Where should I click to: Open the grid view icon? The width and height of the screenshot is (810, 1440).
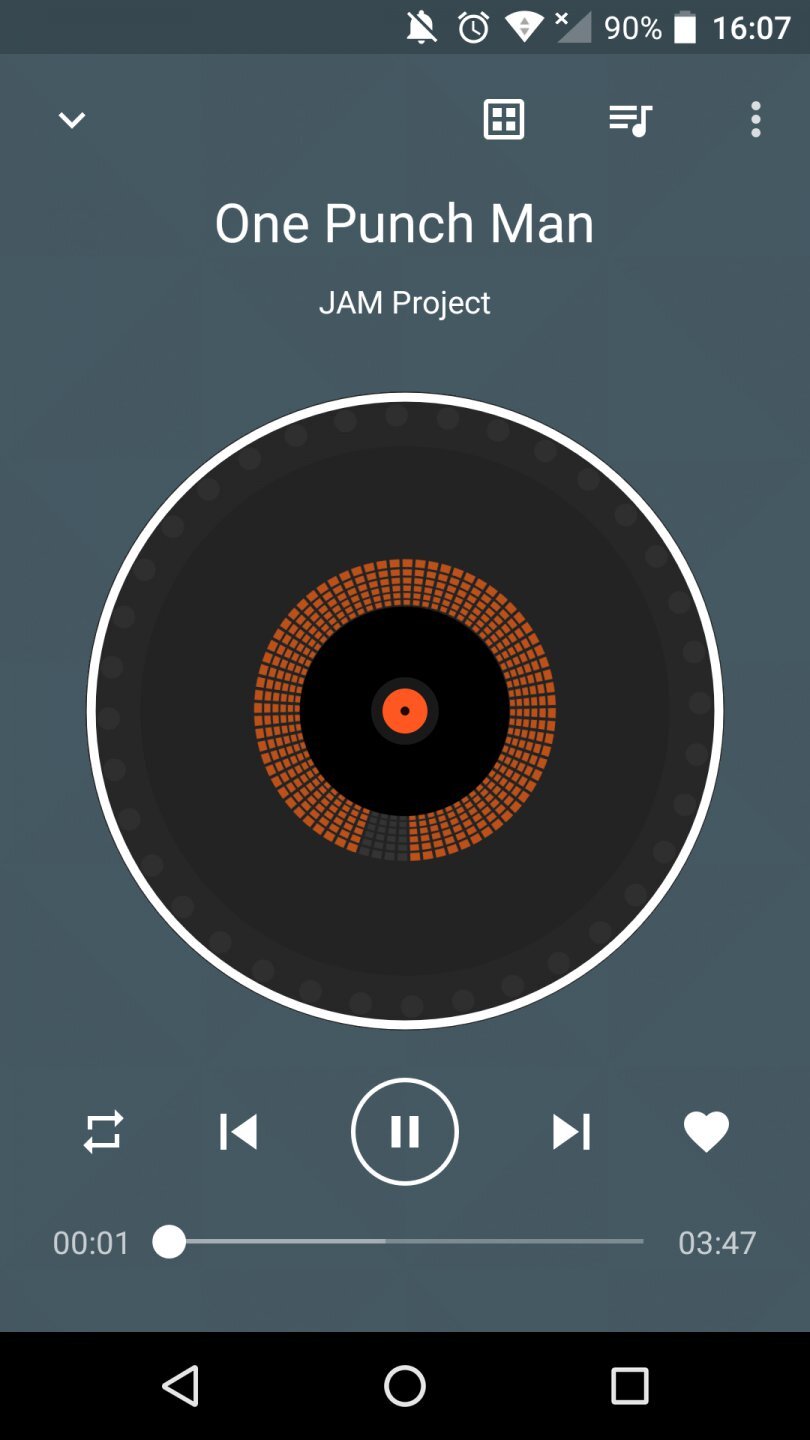pos(504,120)
